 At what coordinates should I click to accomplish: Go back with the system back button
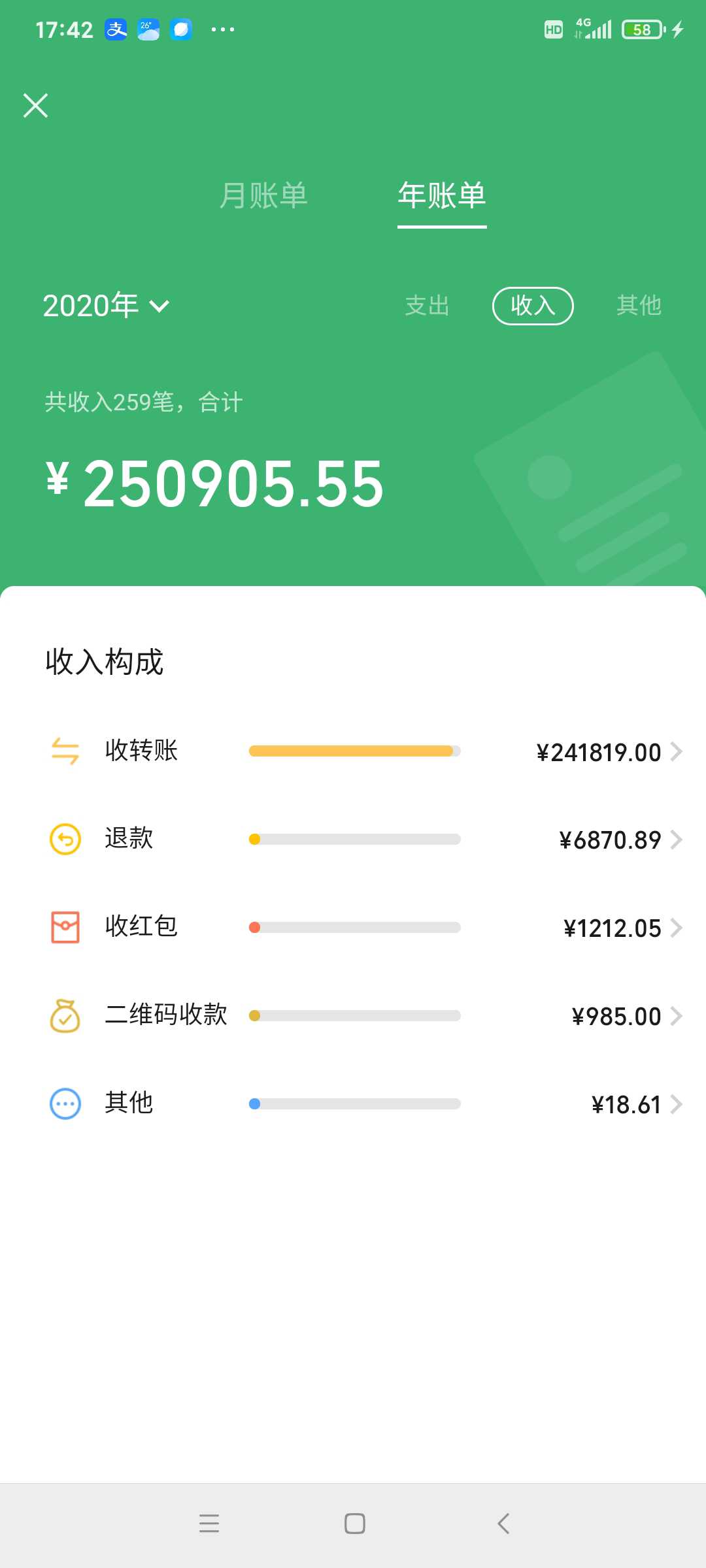pyautogui.click(x=503, y=1524)
